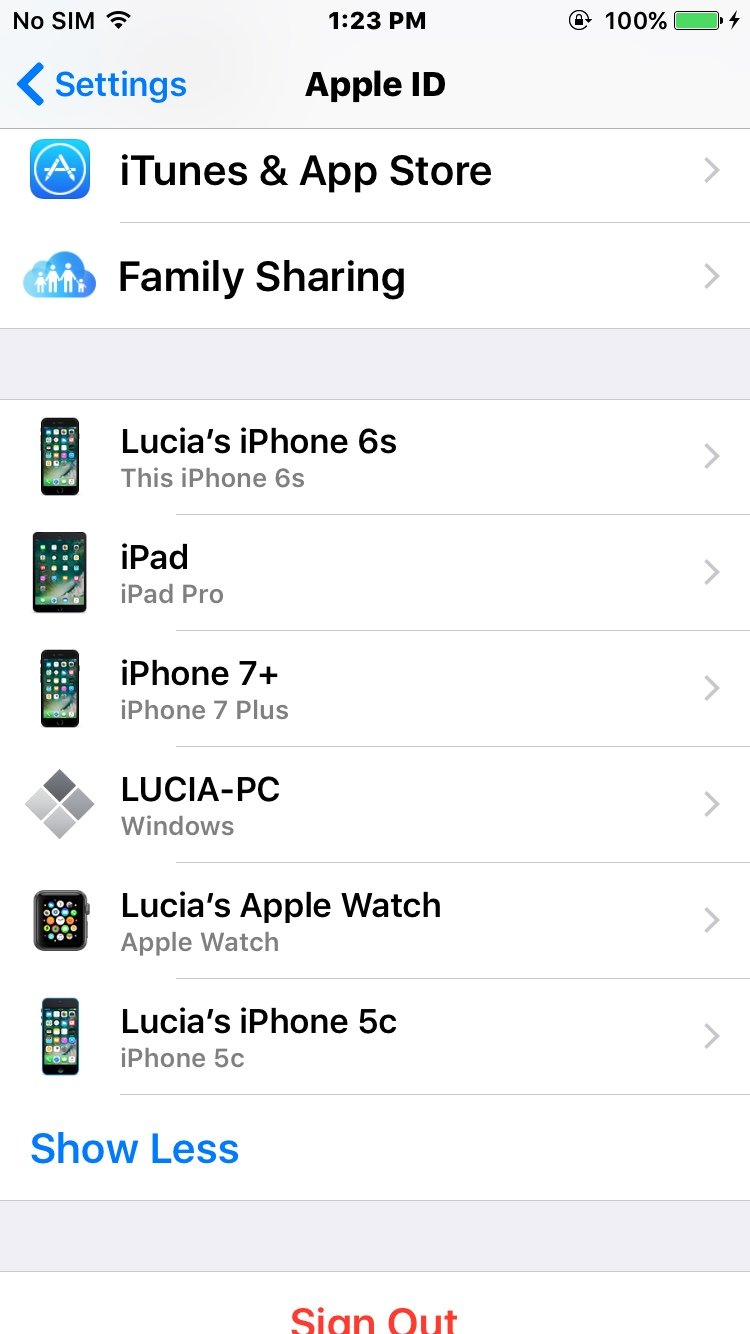Collapse device list with Show Less
This screenshot has height=1334, width=750.
tap(135, 1149)
